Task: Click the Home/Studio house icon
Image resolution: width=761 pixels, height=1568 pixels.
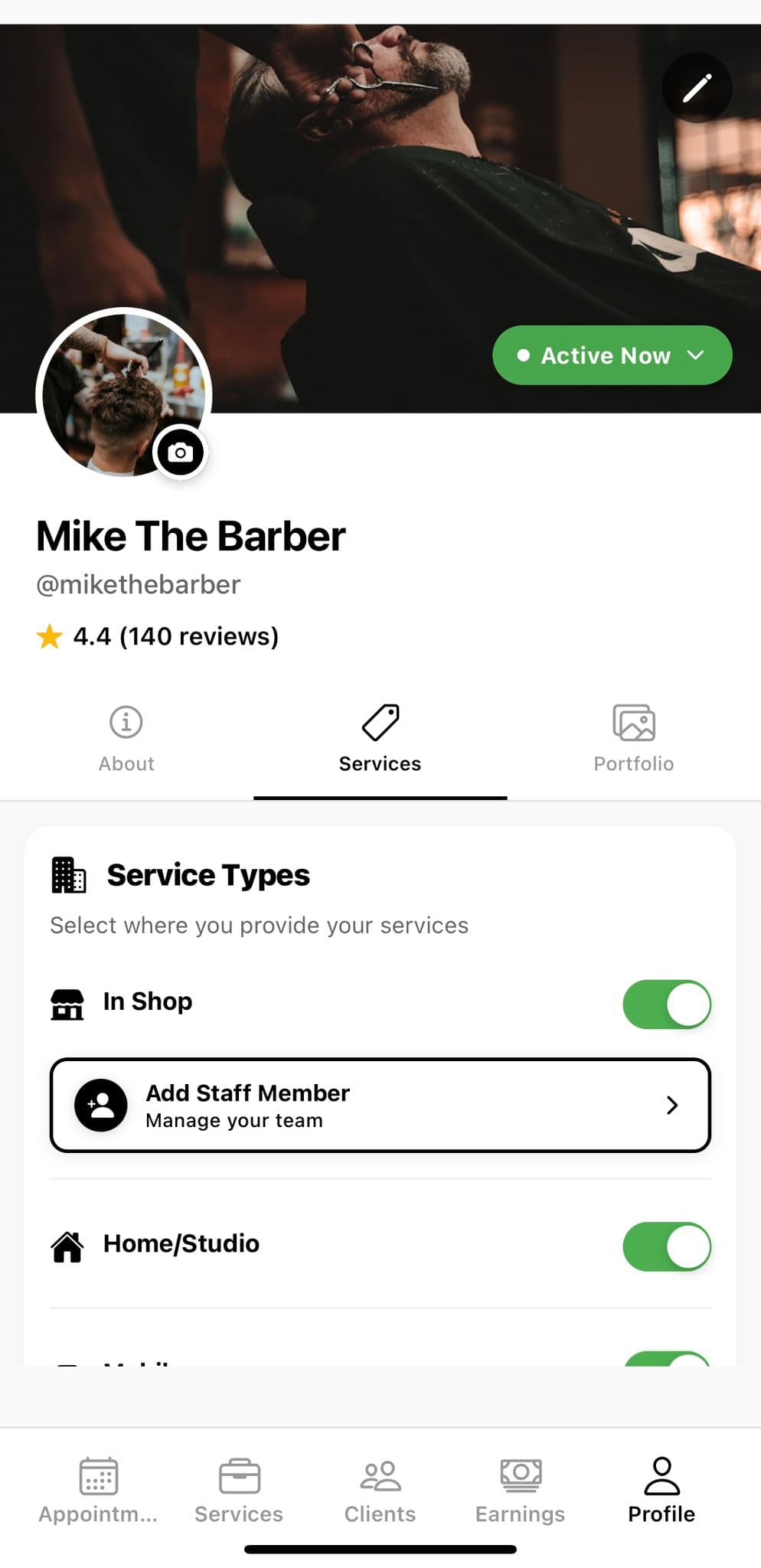Action: 67,1244
